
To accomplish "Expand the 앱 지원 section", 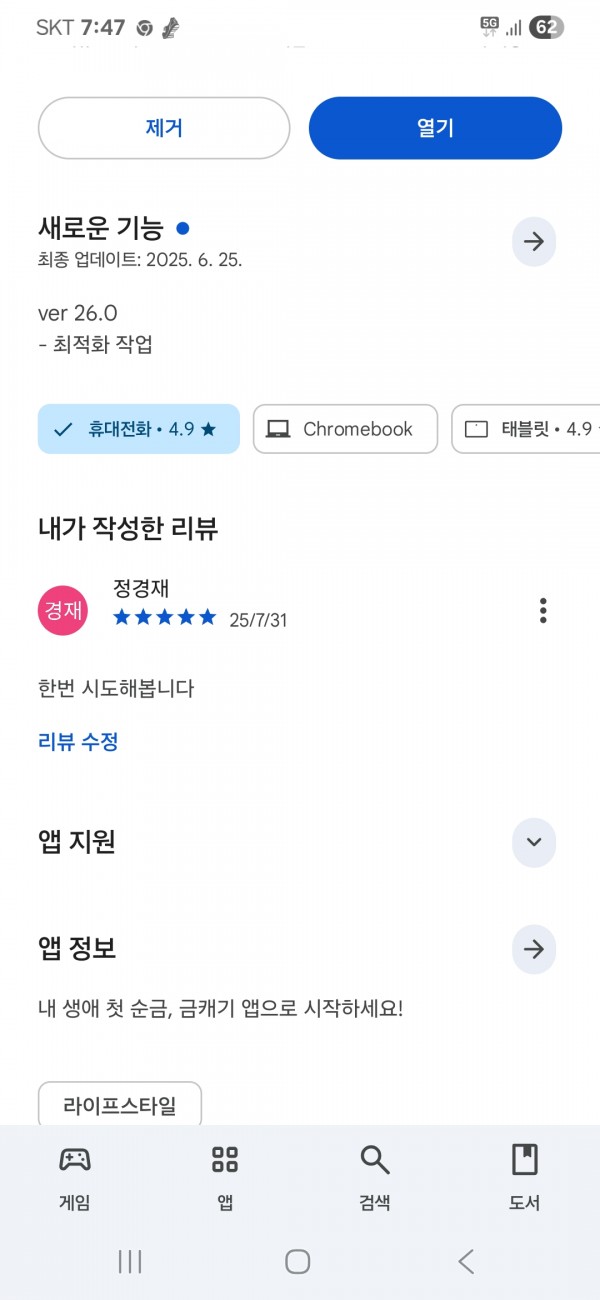I will tap(534, 842).
